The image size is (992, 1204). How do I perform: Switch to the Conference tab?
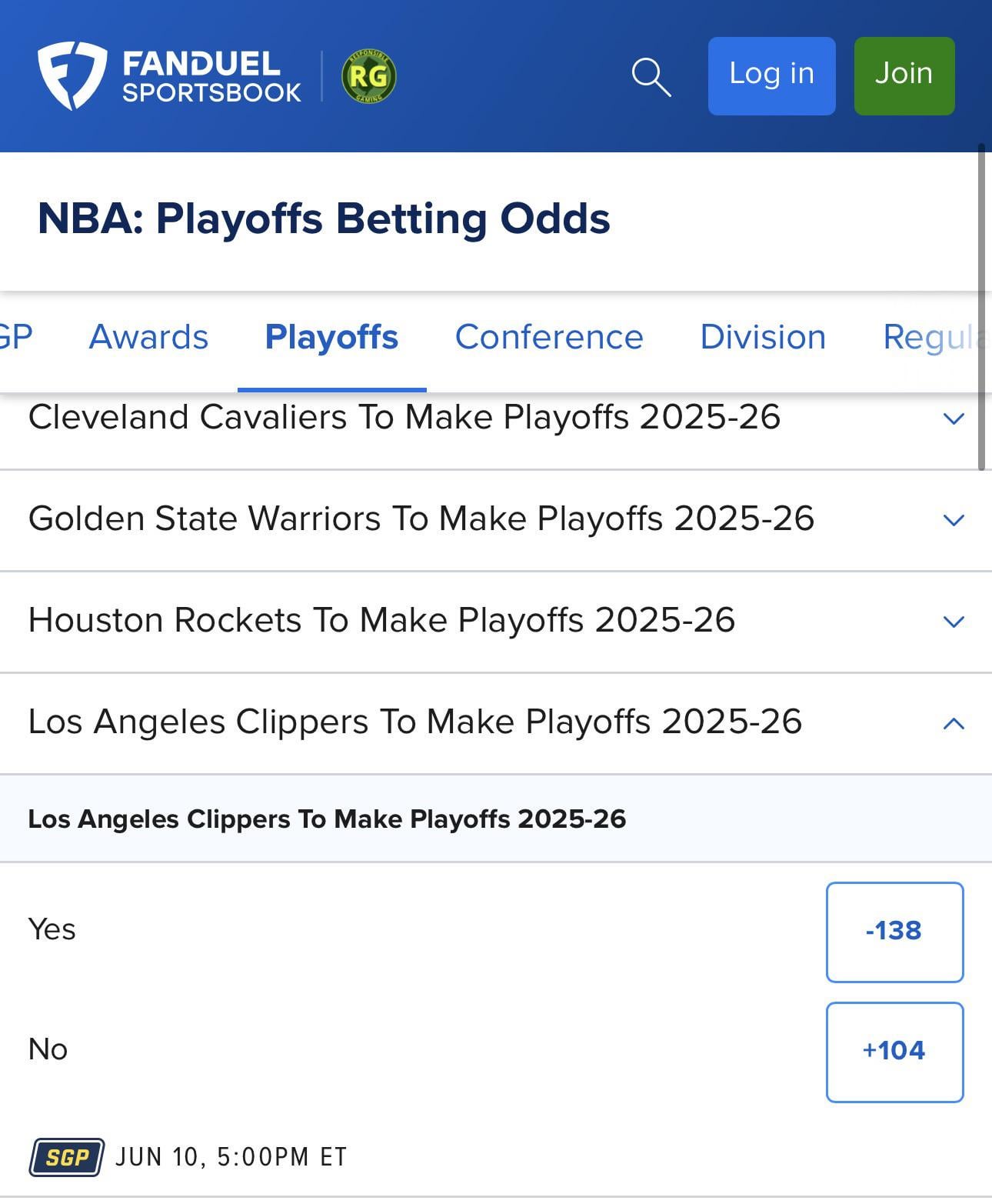(x=549, y=337)
